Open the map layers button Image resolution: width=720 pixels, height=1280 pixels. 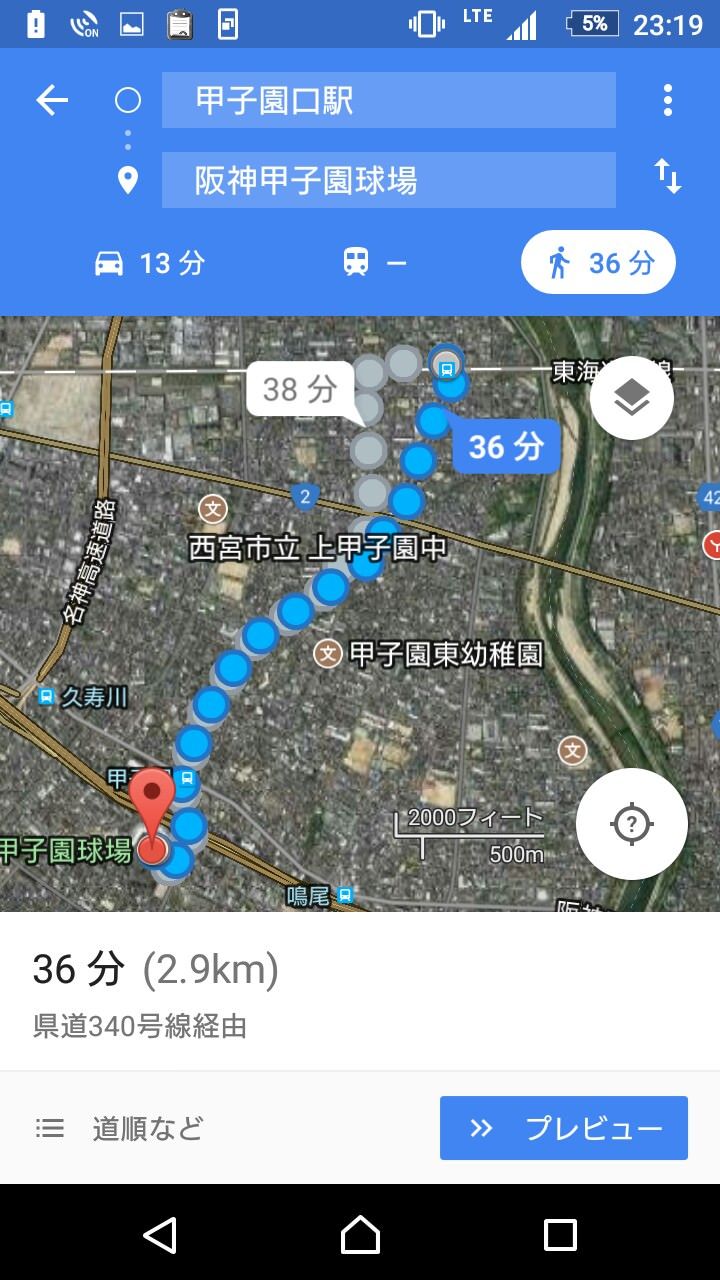[631, 398]
